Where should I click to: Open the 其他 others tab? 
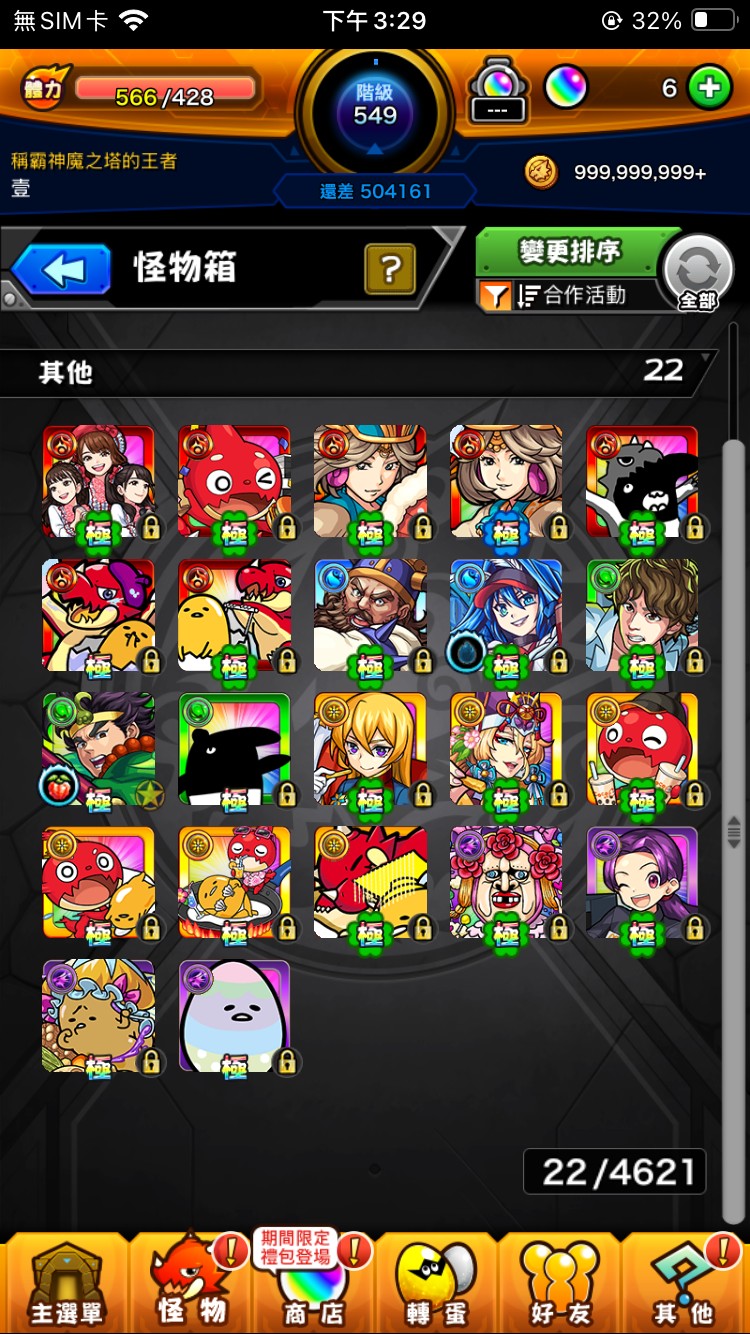pos(684,1285)
